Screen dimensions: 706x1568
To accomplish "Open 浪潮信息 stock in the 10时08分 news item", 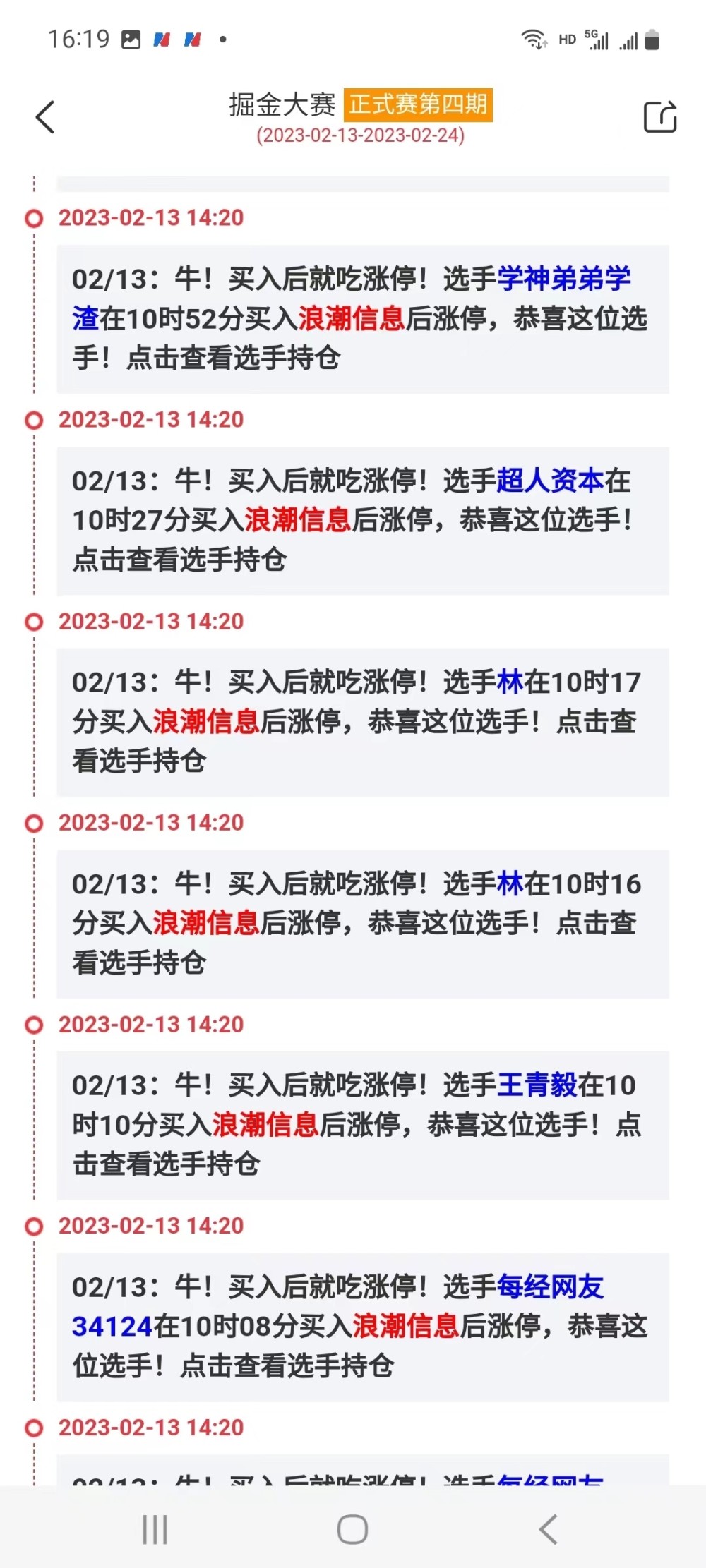I will pyautogui.click(x=406, y=1327).
